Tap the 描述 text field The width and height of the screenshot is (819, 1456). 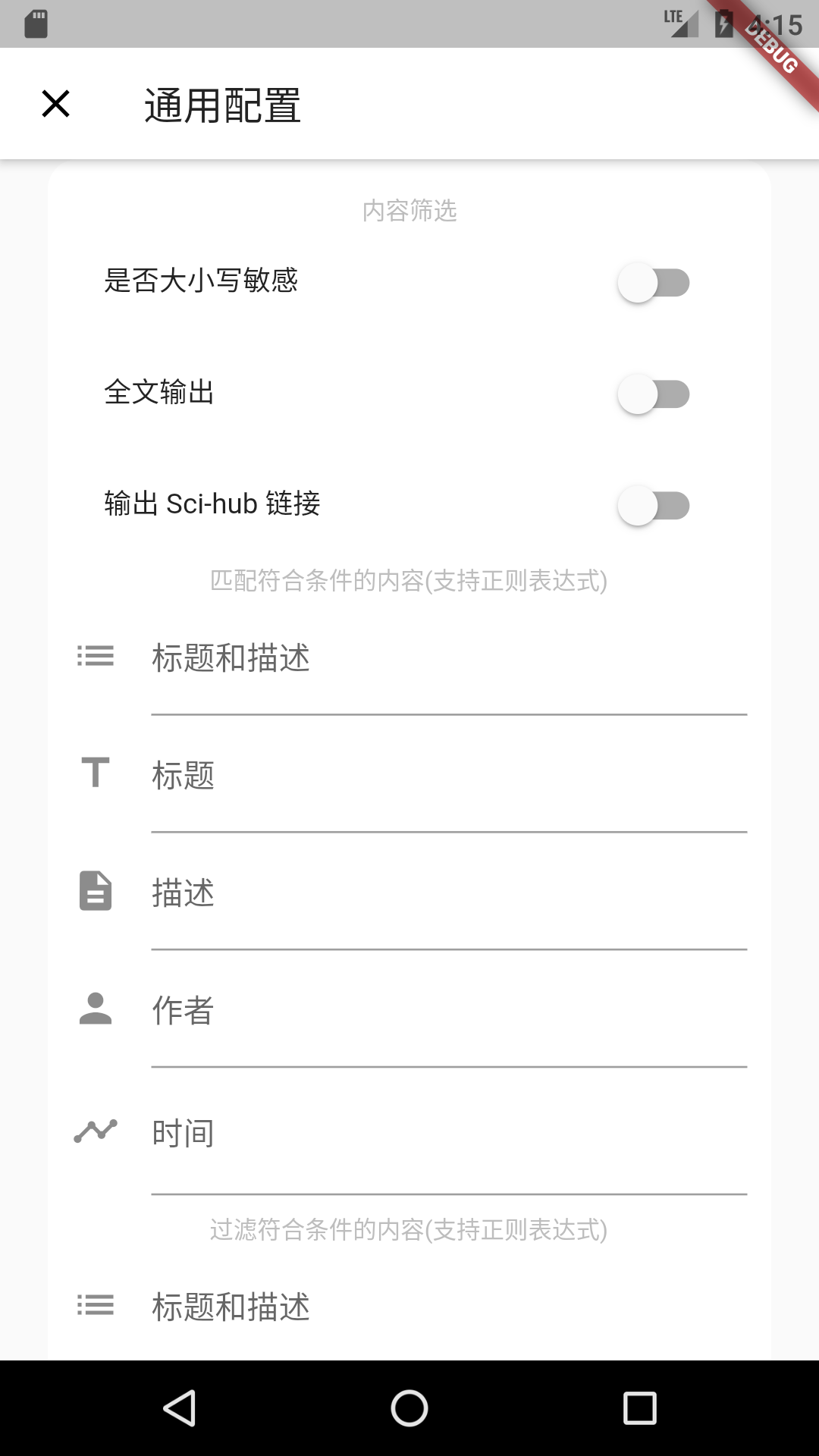pyautogui.click(x=449, y=893)
